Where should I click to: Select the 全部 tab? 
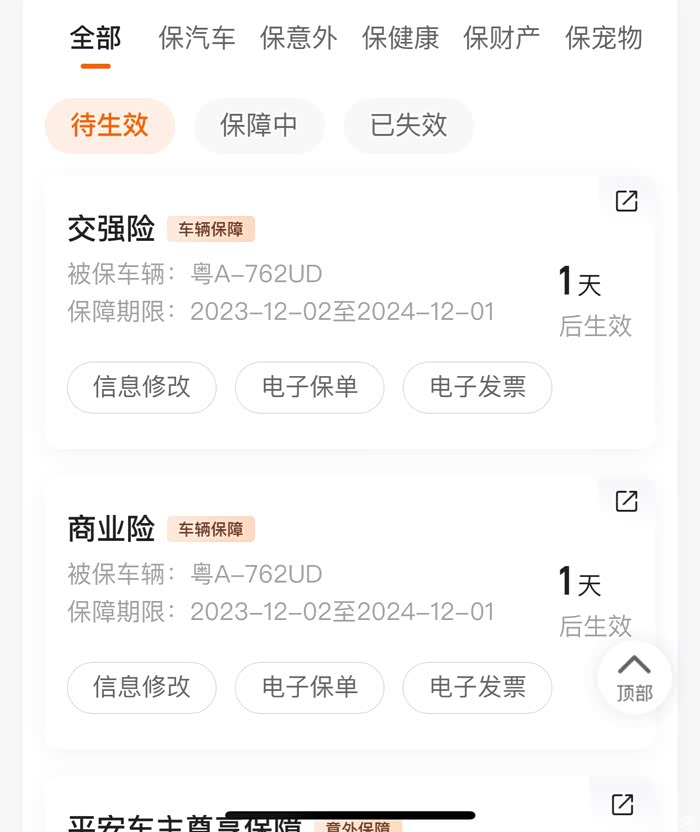click(x=96, y=39)
